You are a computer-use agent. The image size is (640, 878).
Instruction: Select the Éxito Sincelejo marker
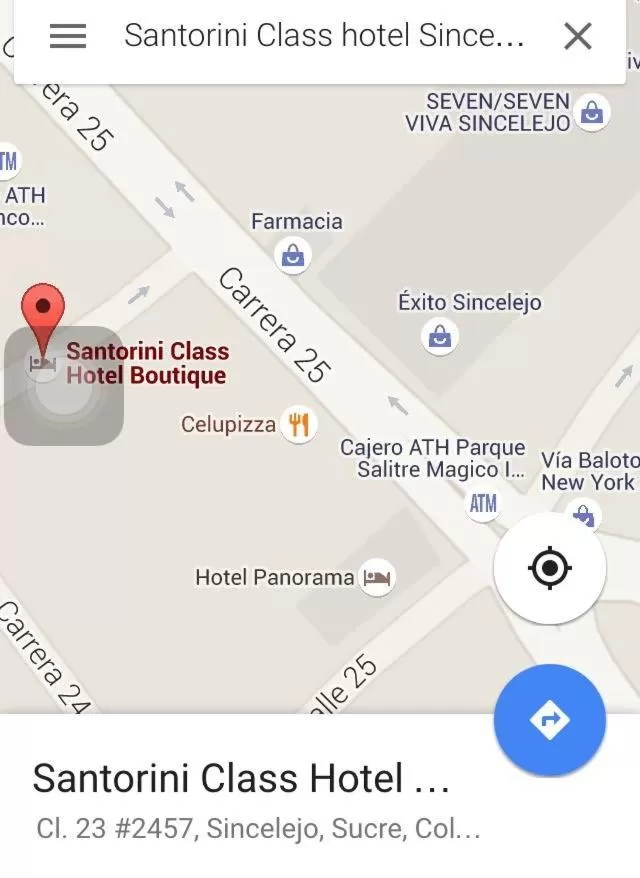[439, 336]
